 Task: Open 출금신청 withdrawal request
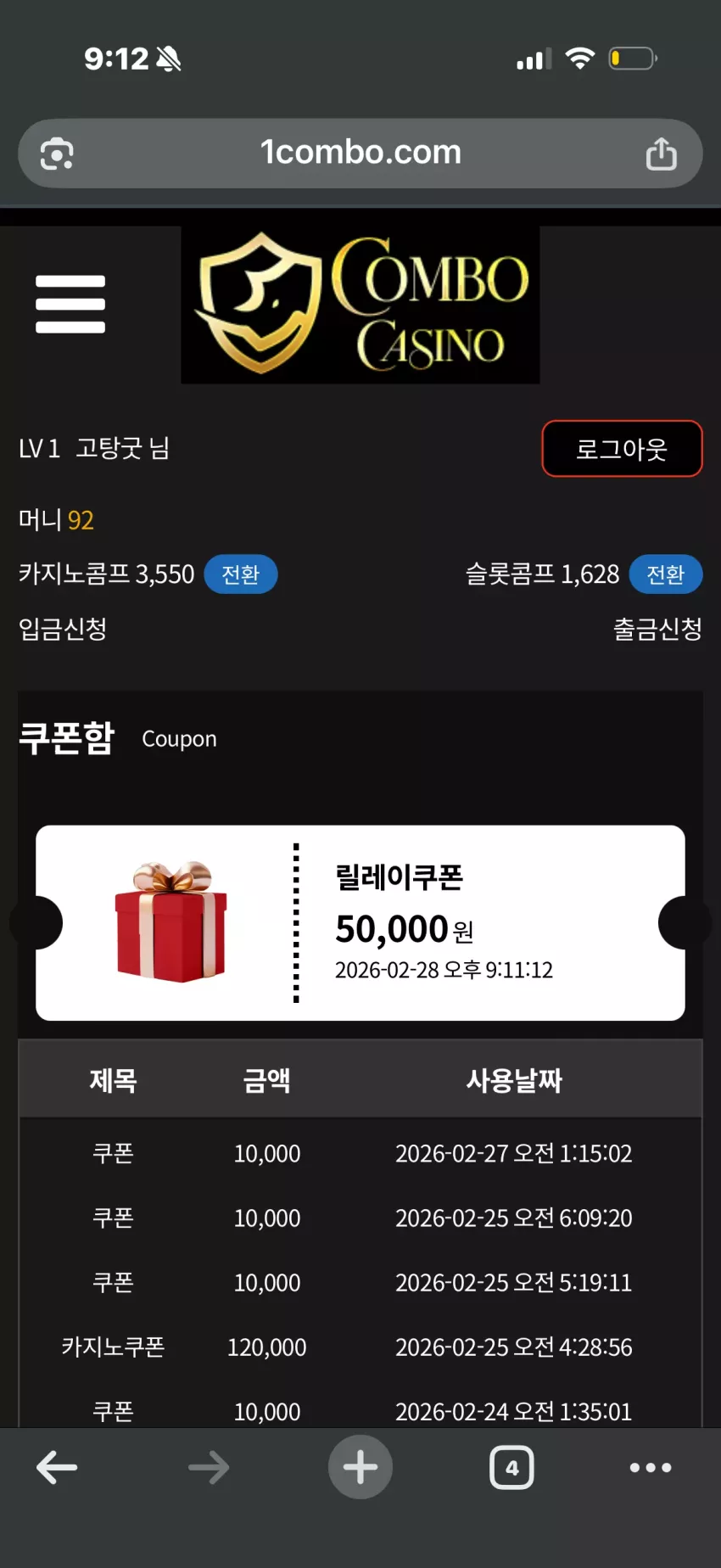(657, 629)
